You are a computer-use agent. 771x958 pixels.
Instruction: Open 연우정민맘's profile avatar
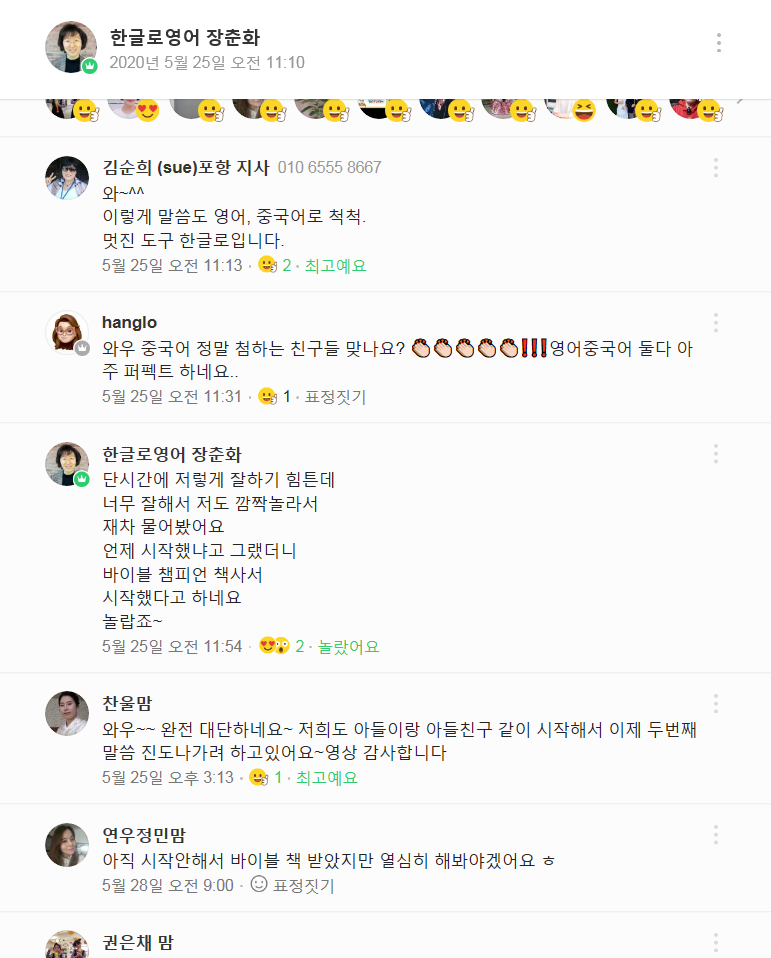(67, 844)
